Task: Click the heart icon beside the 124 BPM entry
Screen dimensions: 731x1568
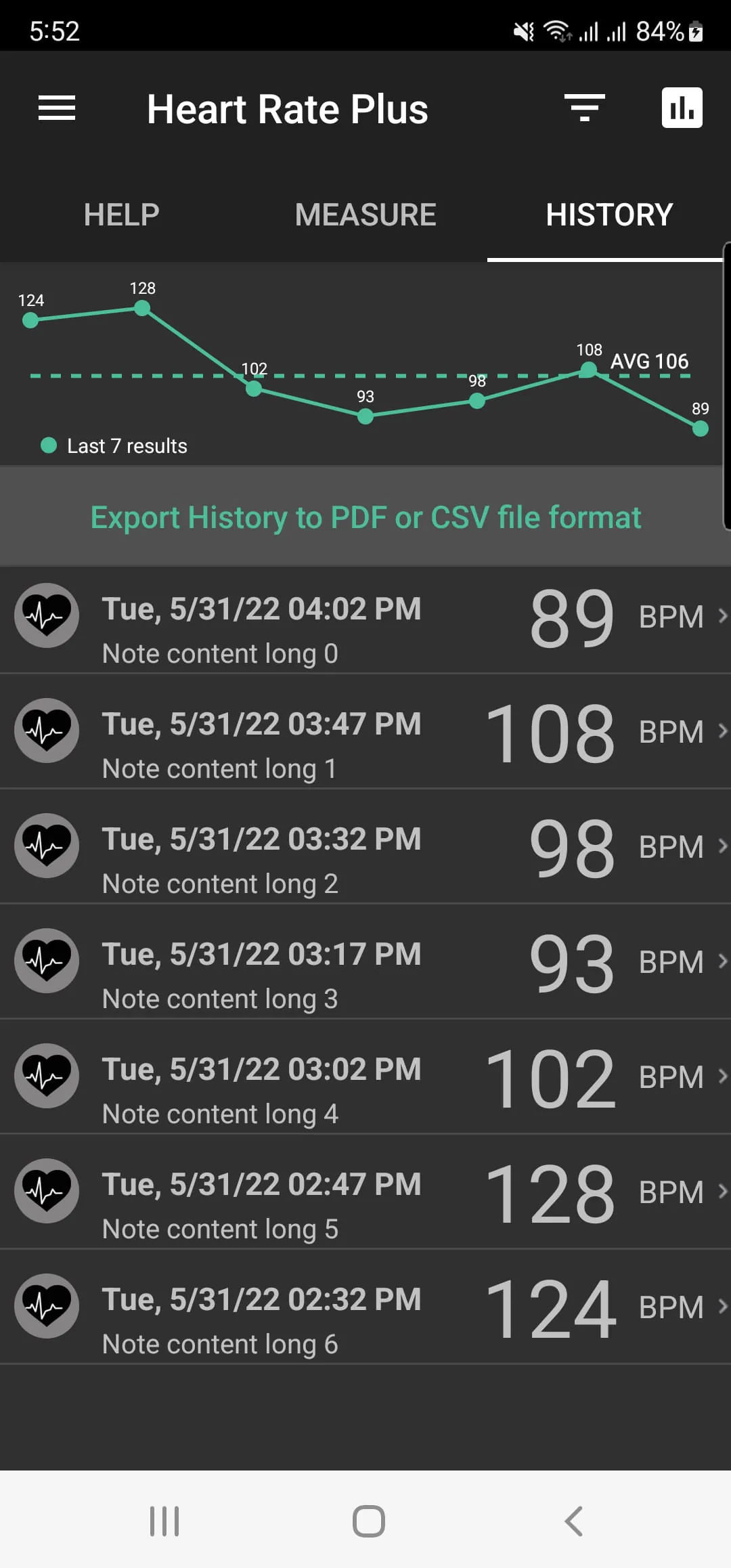Action: click(46, 1306)
